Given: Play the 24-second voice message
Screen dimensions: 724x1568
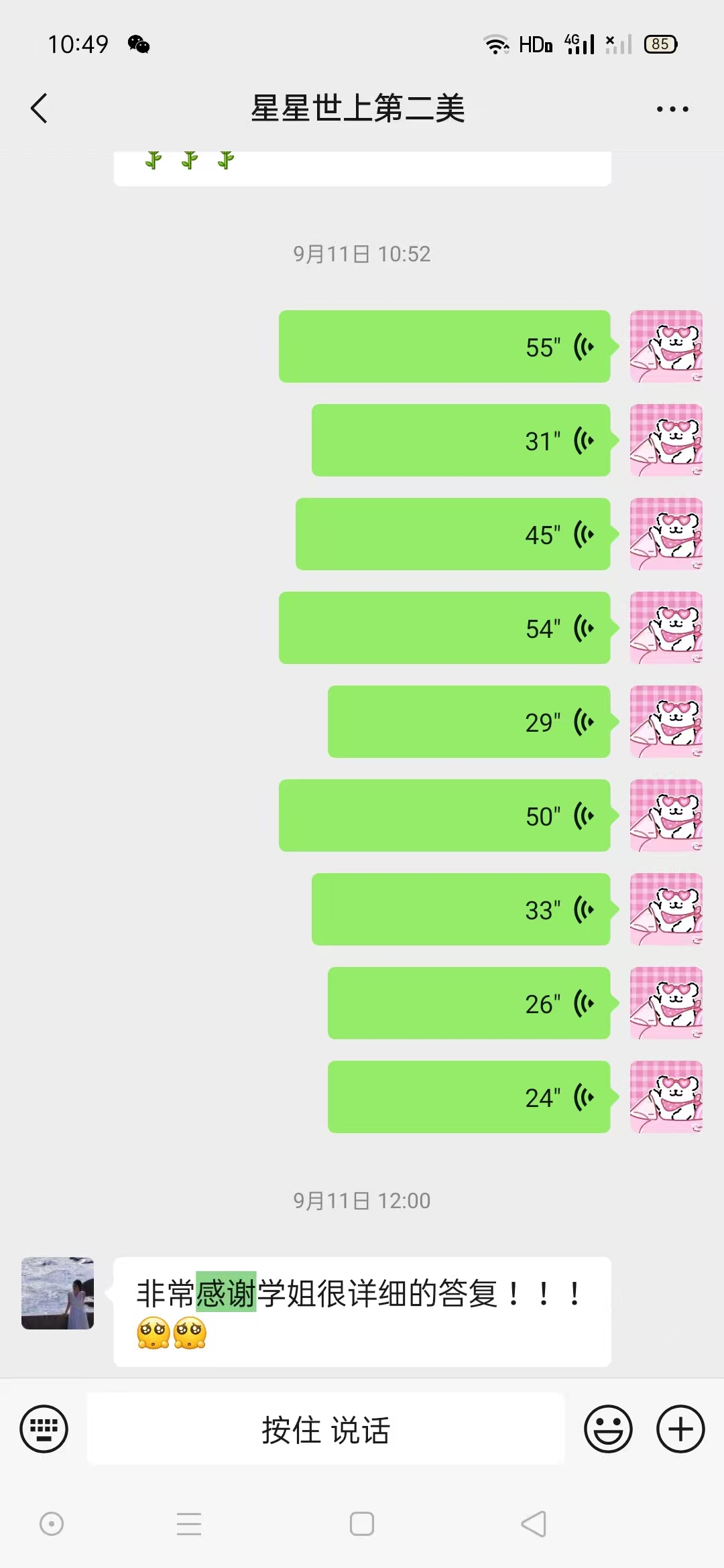Looking at the screenshot, I should point(469,1098).
